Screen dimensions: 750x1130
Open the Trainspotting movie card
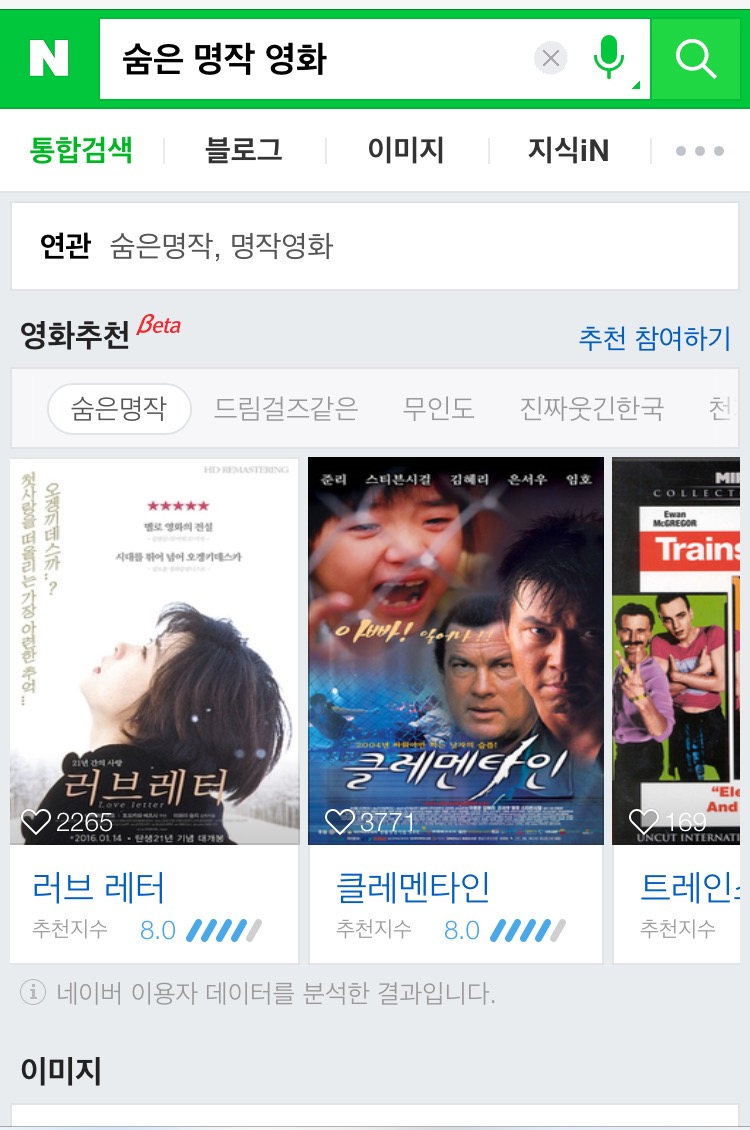pyautogui.click(x=680, y=650)
